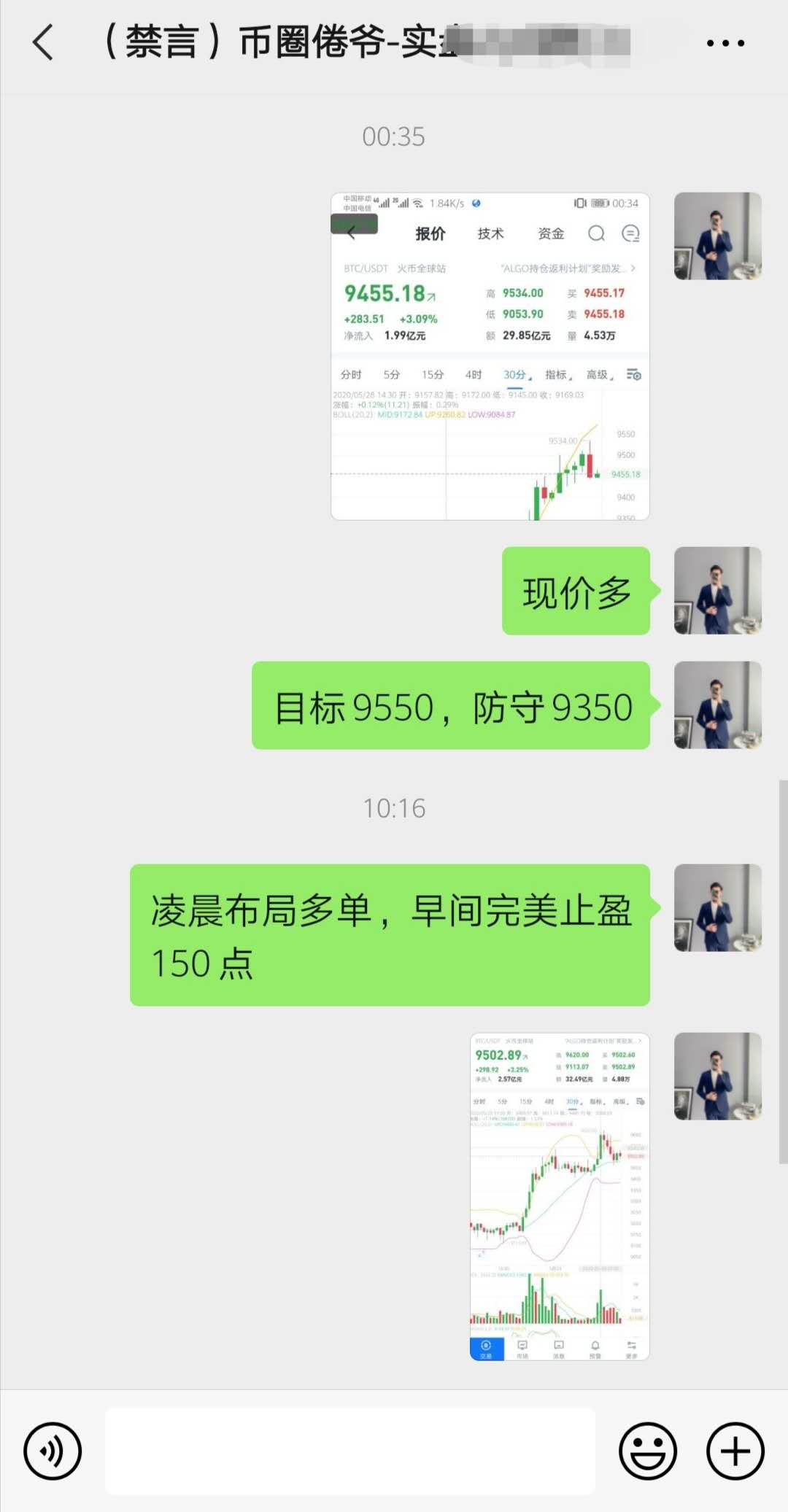Open the 30分 timeframe dropdown
This screenshot has width=788, height=1512.
(516, 374)
